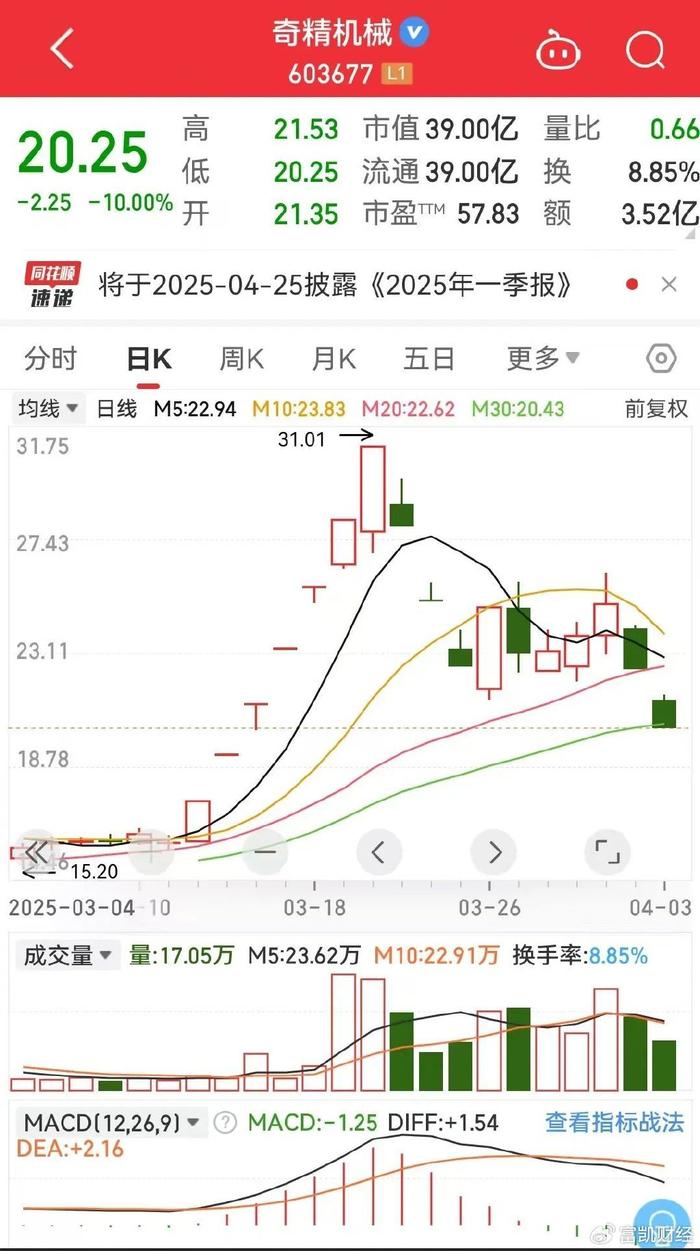The width and height of the screenshot is (700, 1251).
Task: Open 查看指标战法 link
Action: click(614, 1122)
